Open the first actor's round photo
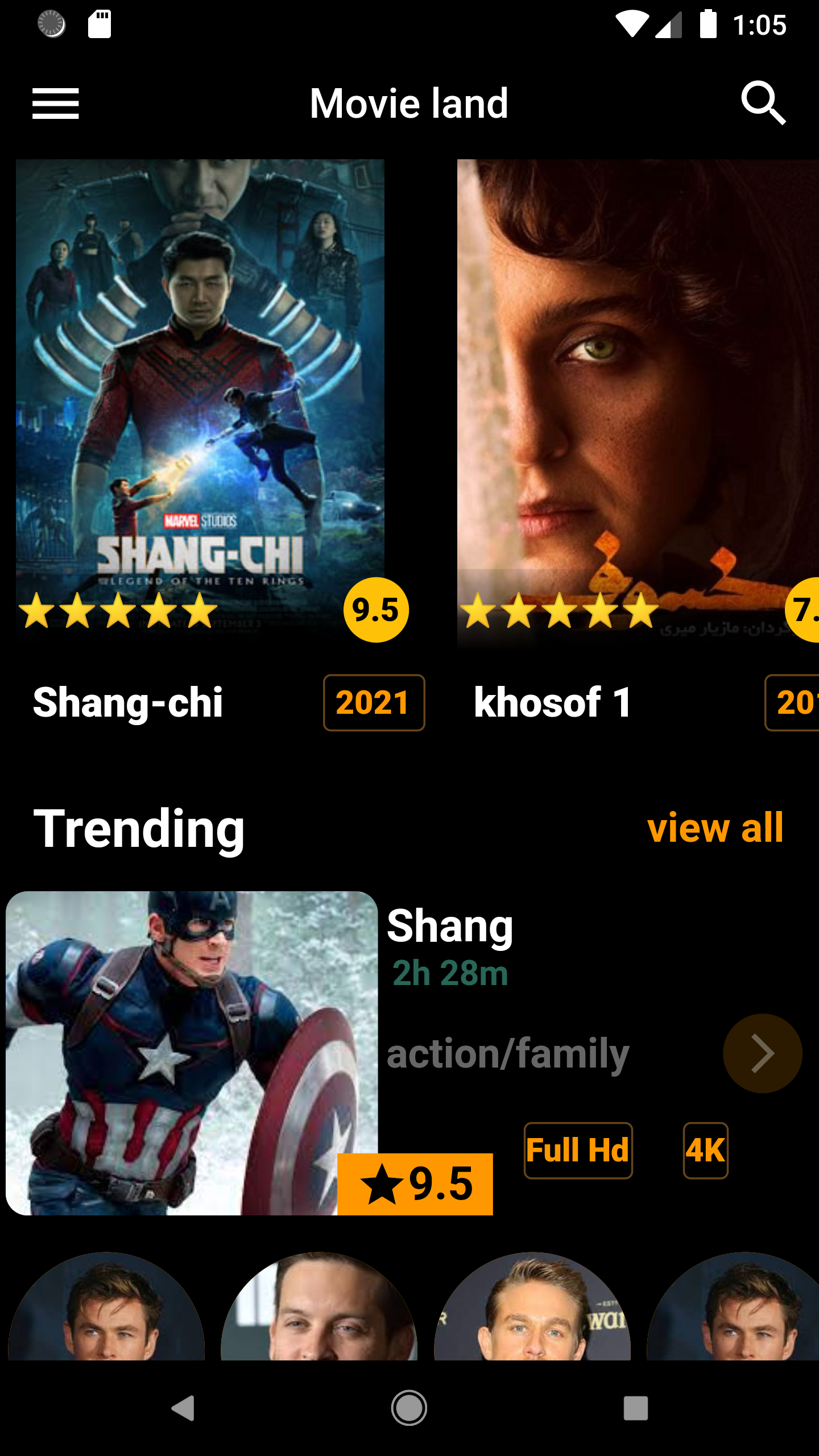Screen dimensions: 819x1456 point(106,1308)
